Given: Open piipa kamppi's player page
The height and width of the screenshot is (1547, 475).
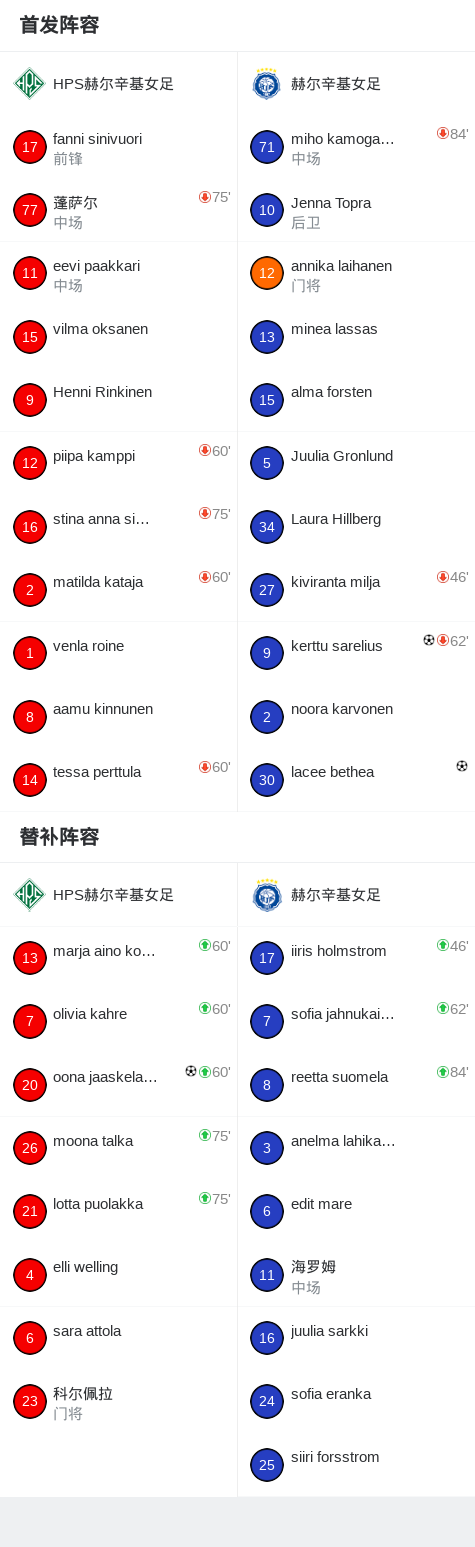Looking at the screenshot, I should [118, 463].
